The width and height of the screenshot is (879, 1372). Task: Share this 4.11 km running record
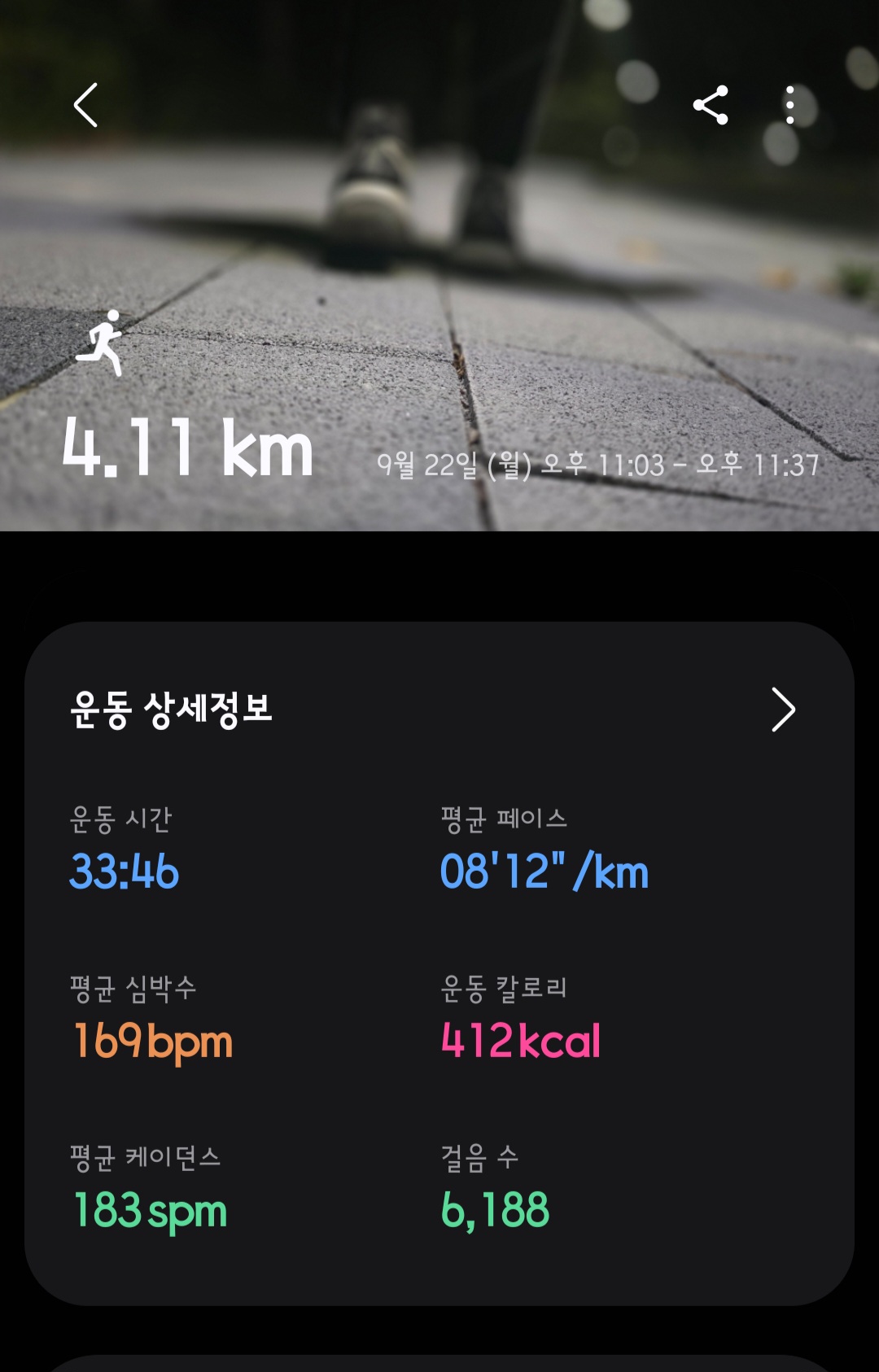pyautogui.click(x=711, y=105)
